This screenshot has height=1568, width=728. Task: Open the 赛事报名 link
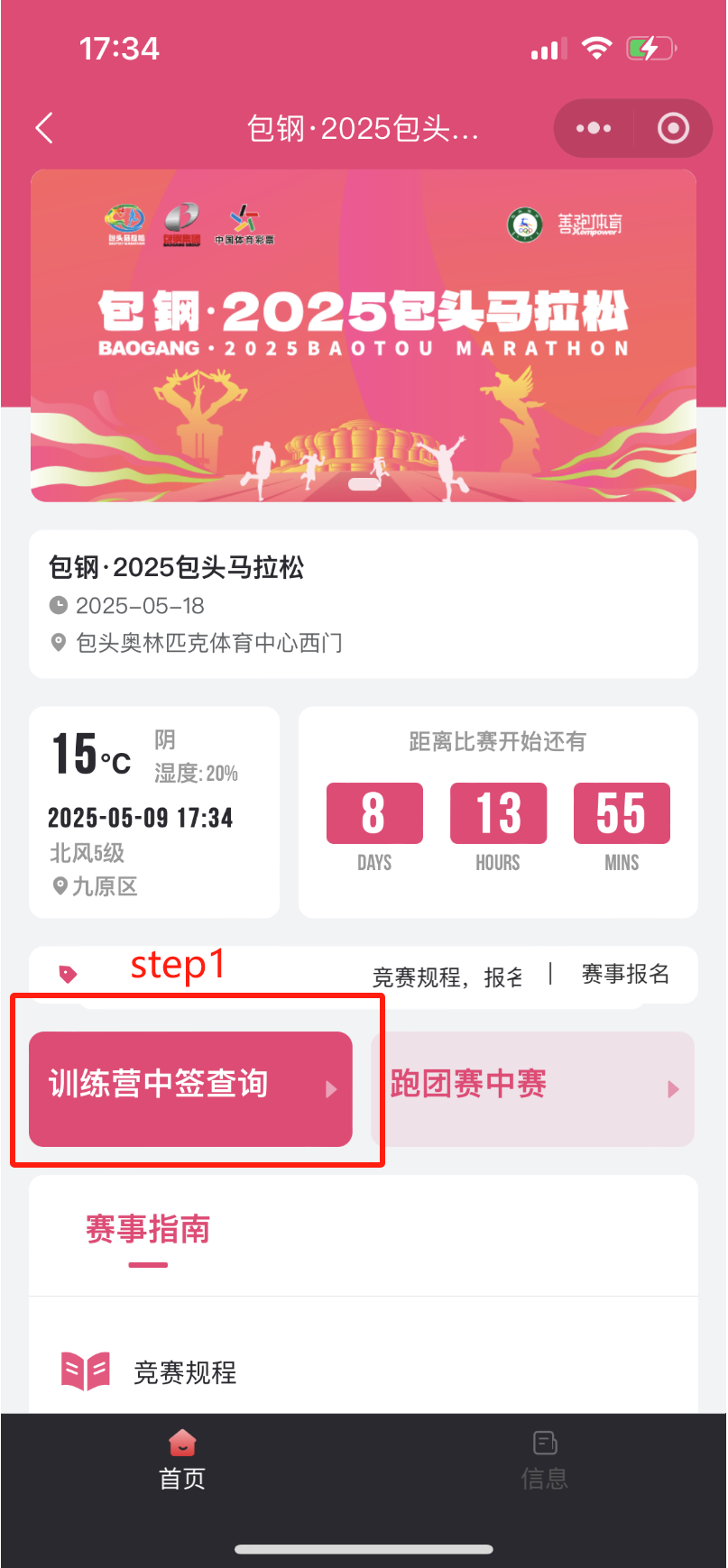pyautogui.click(x=625, y=974)
